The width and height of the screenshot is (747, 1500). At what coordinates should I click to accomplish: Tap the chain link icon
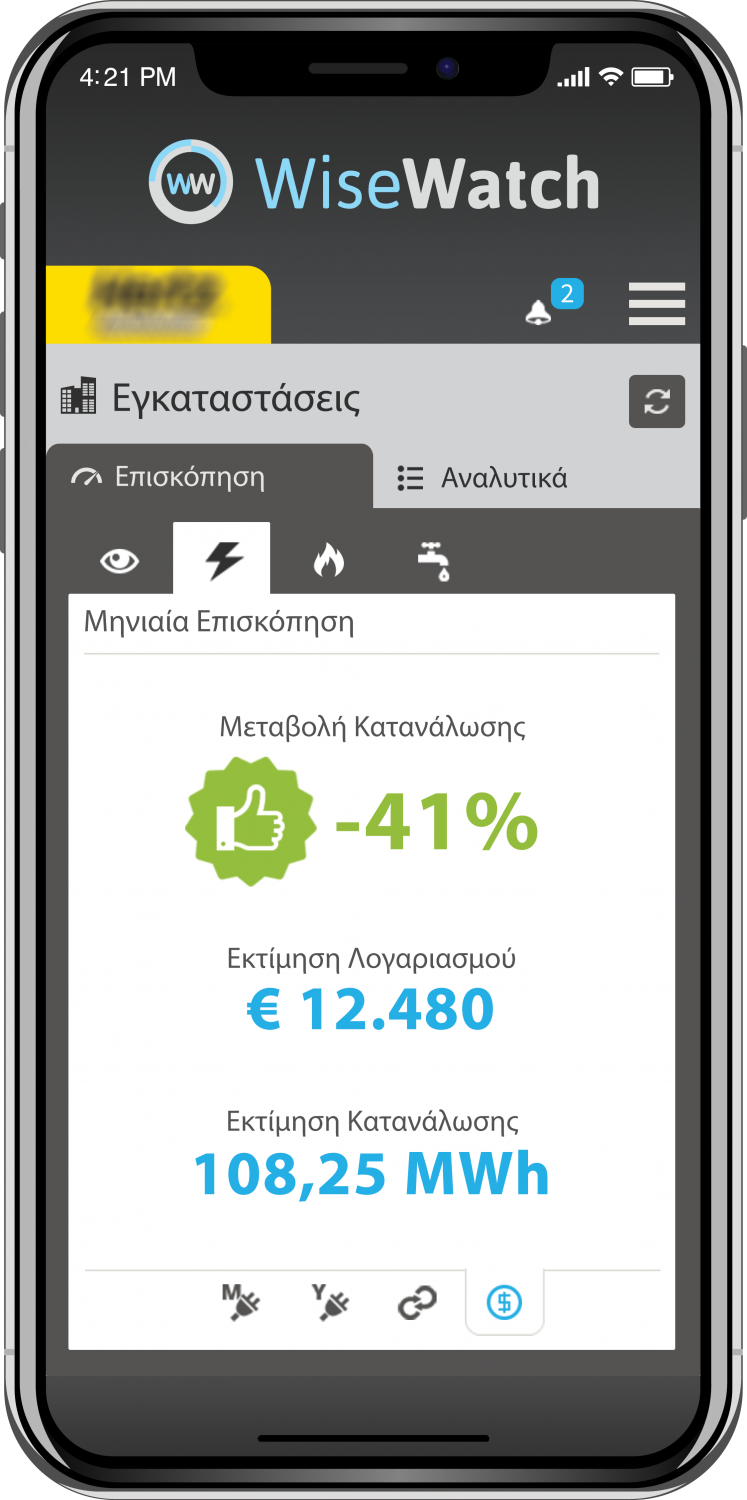click(x=417, y=1304)
